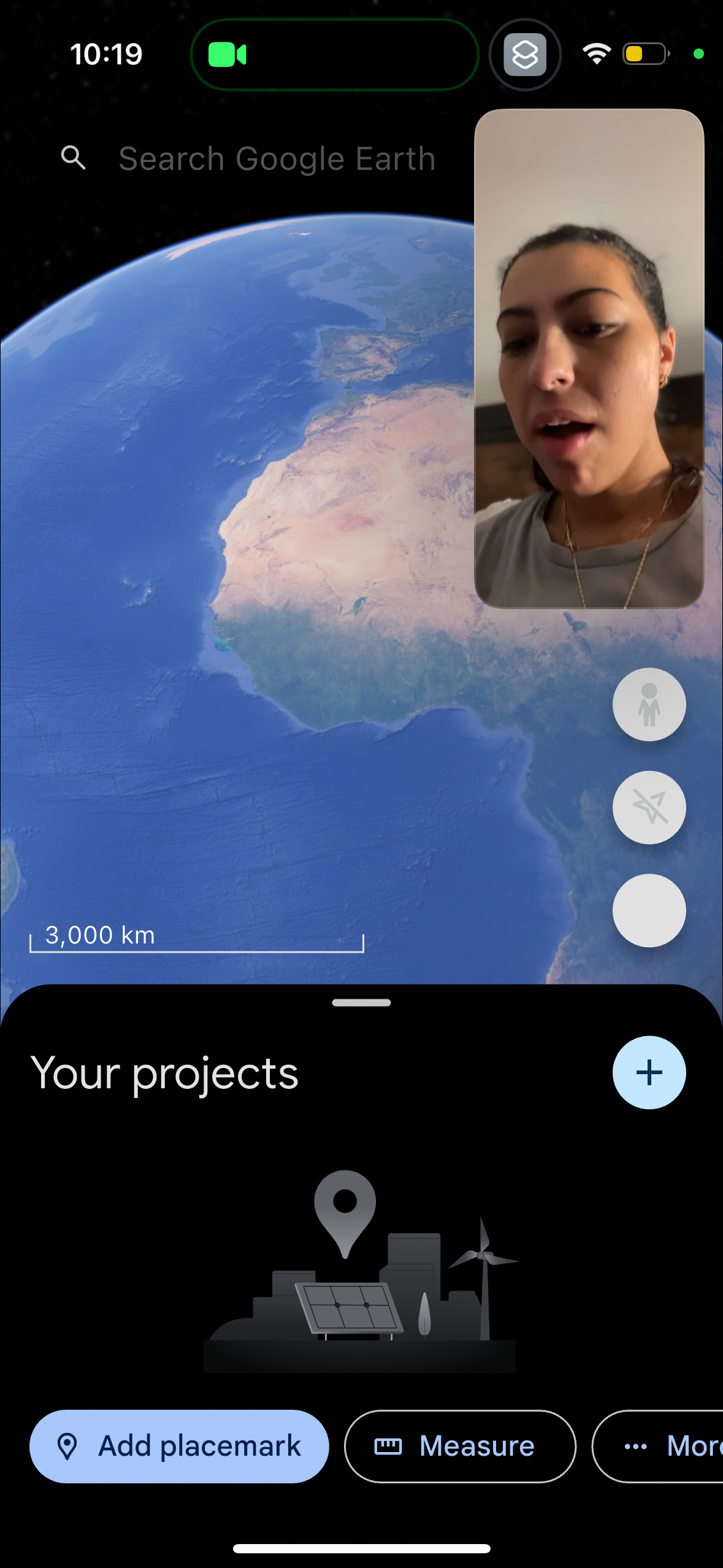Tap the ruler icon inside the Measure button
723x1568 pixels.
[x=390, y=1446]
